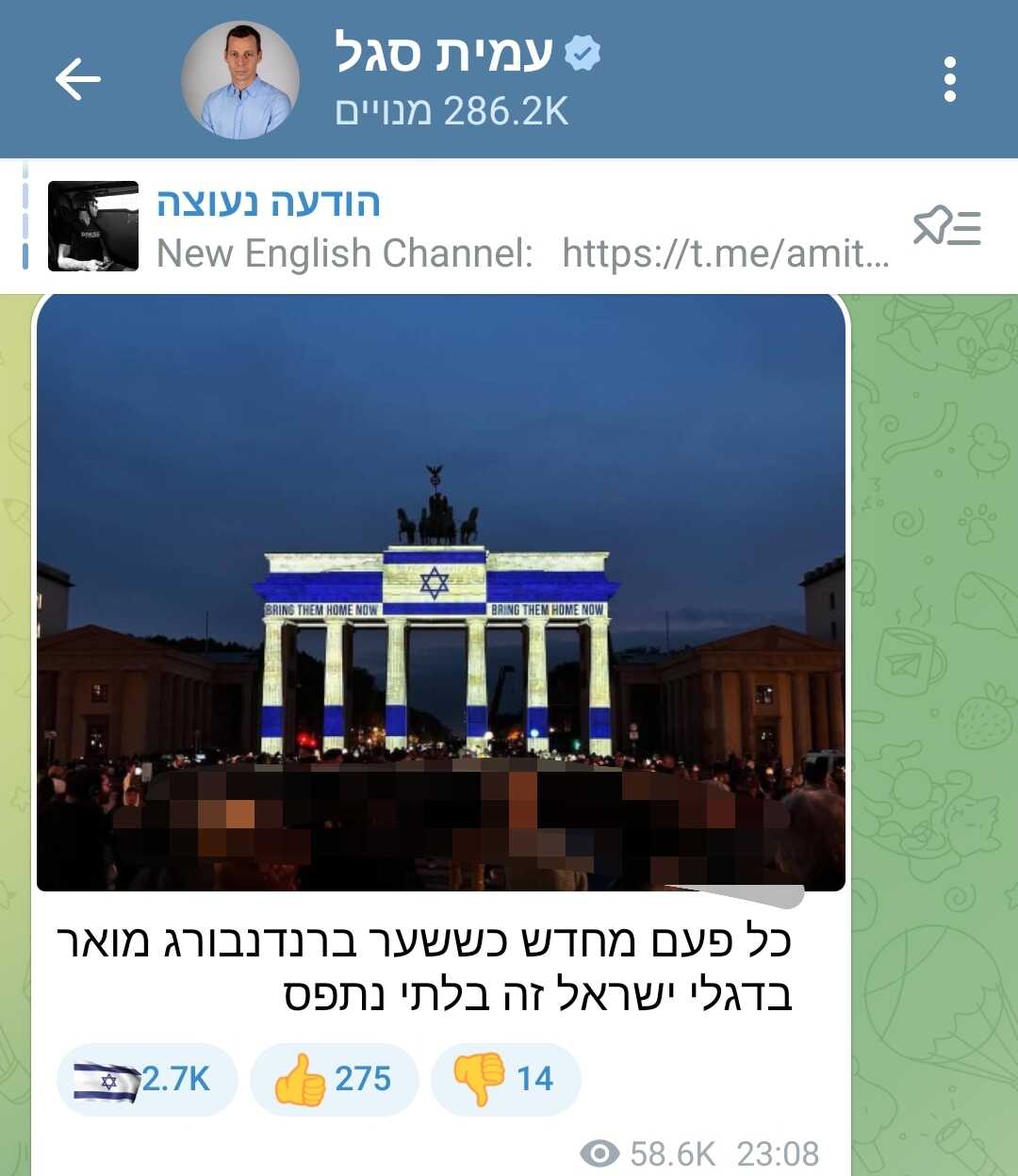Go back using the arrow

[x=77, y=79]
